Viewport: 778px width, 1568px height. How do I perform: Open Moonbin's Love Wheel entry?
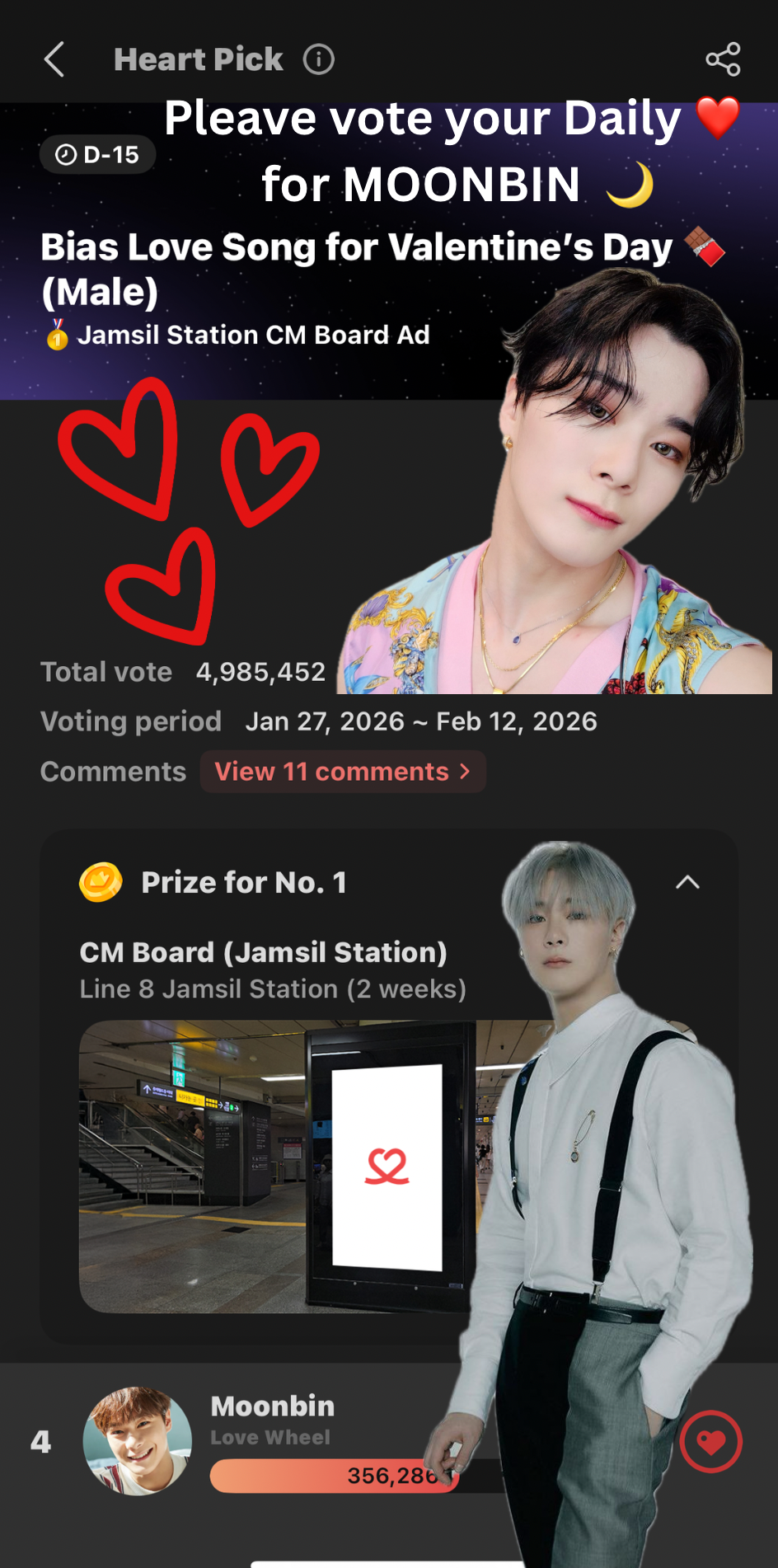click(x=272, y=1420)
